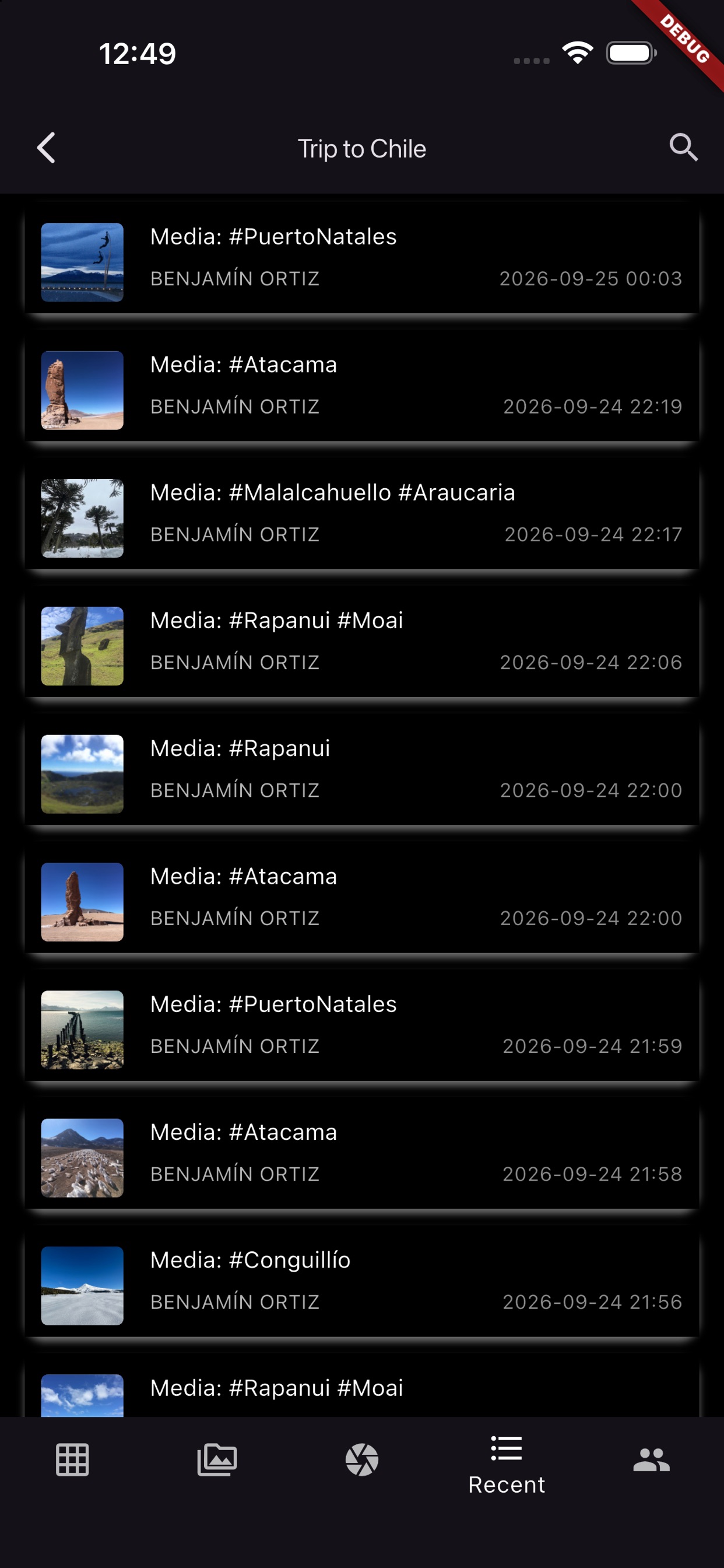Switch to the people tab
The image size is (724, 1568).
click(652, 1459)
